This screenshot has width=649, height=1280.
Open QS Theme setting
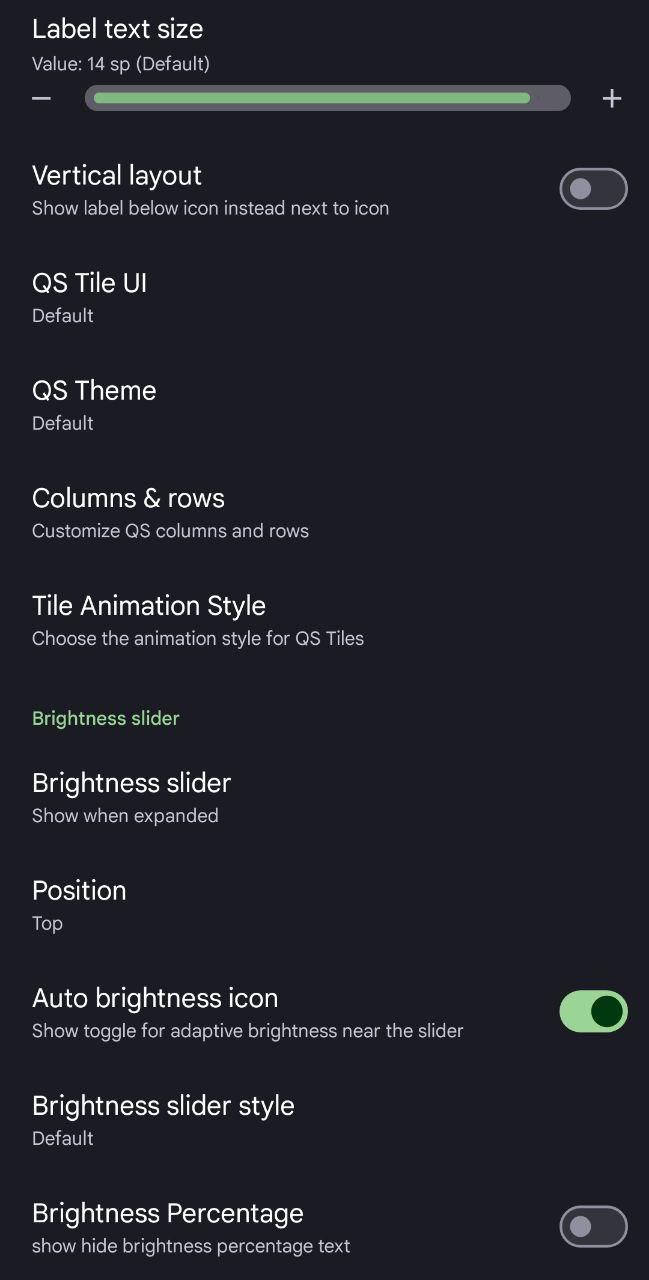(324, 405)
